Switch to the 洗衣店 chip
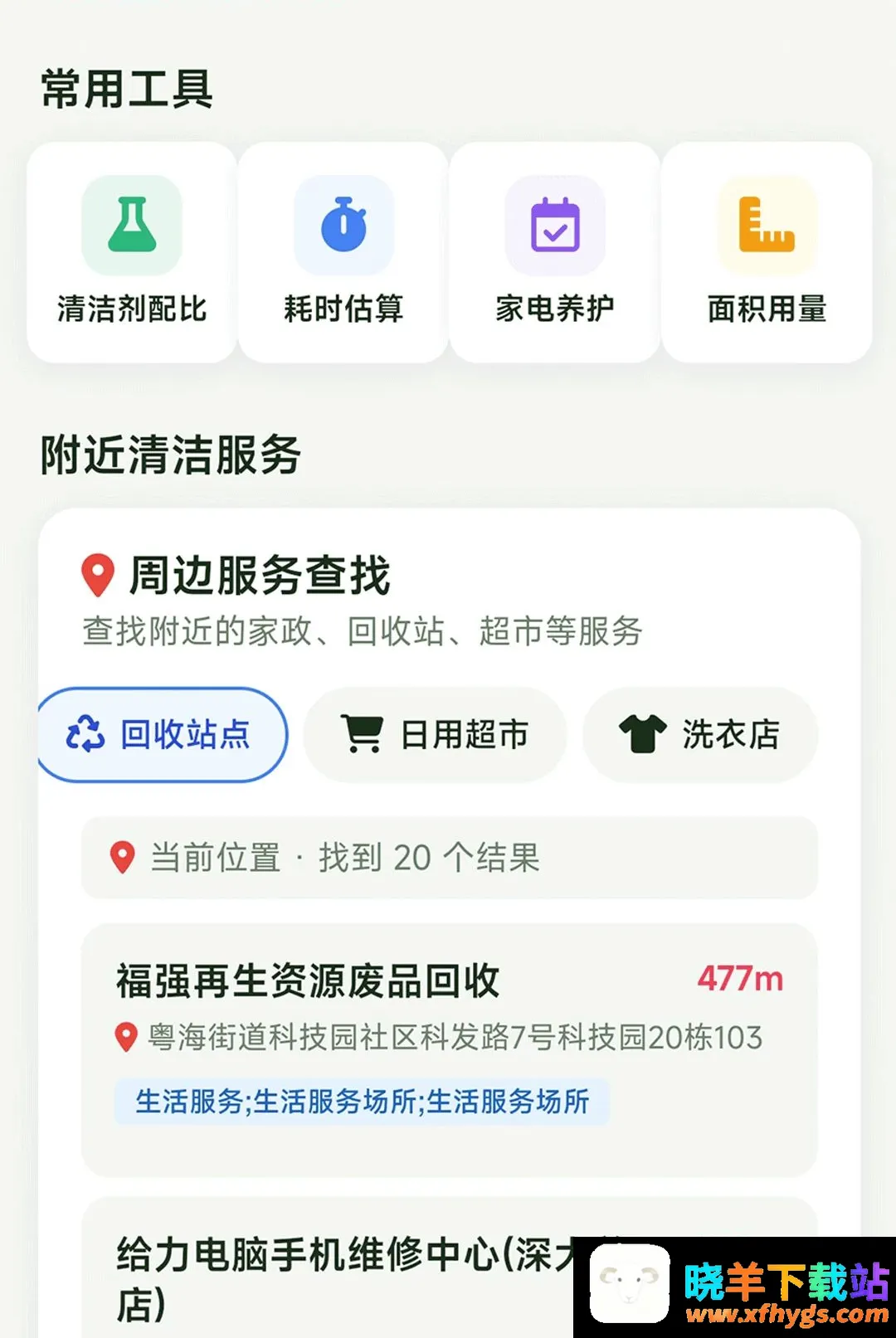The height and width of the screenshot is (1338, 896). tap(700, 735)
